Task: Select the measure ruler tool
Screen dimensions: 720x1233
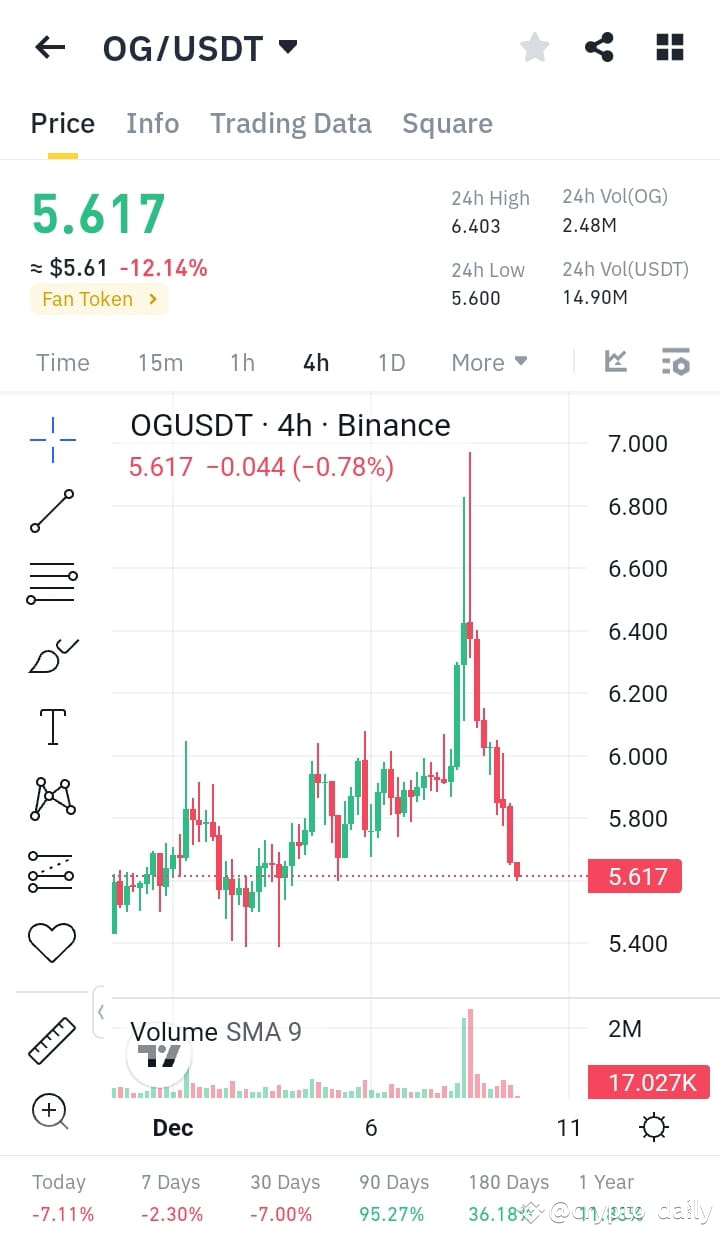Action: coord(52,1040)
